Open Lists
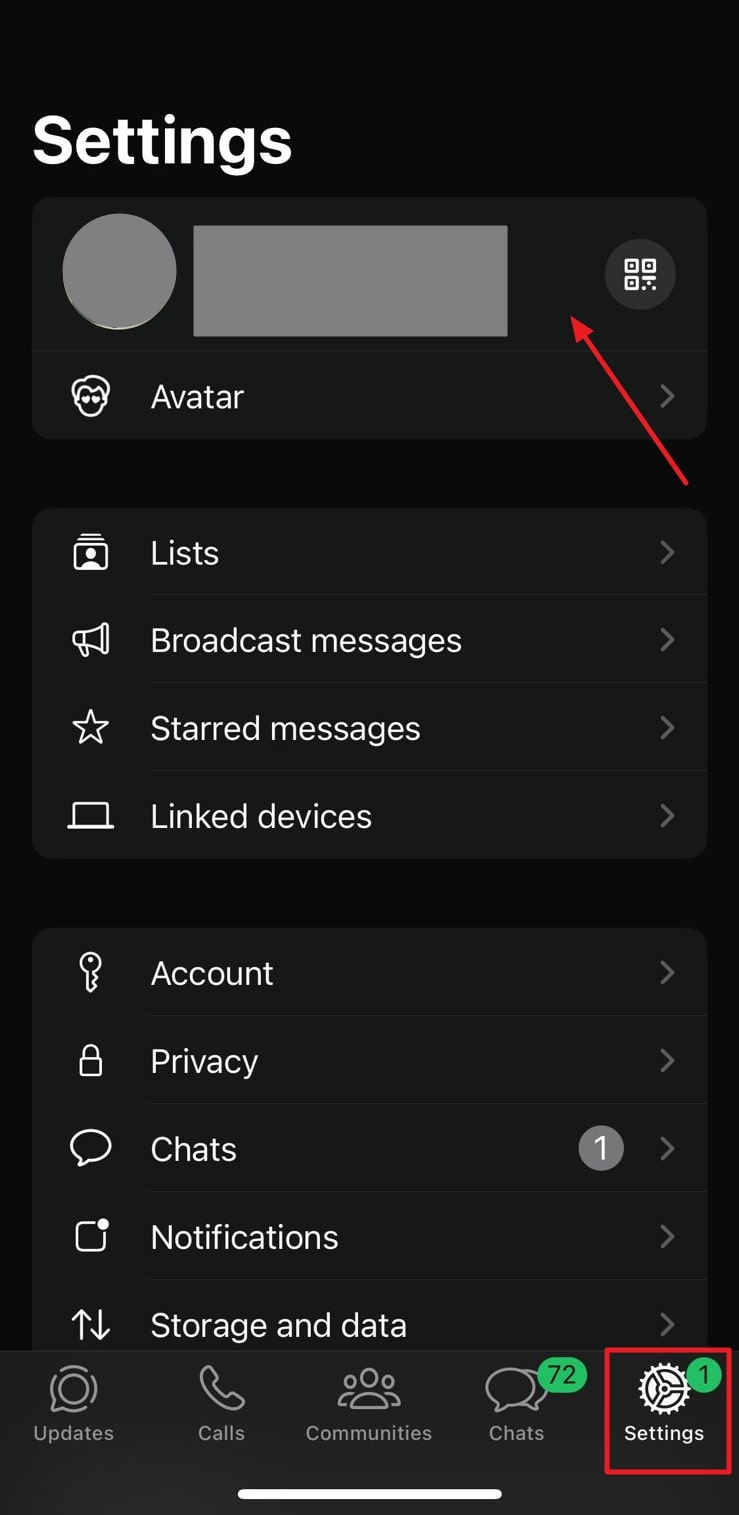This screenshot has width=739, height=1515. 369,553
